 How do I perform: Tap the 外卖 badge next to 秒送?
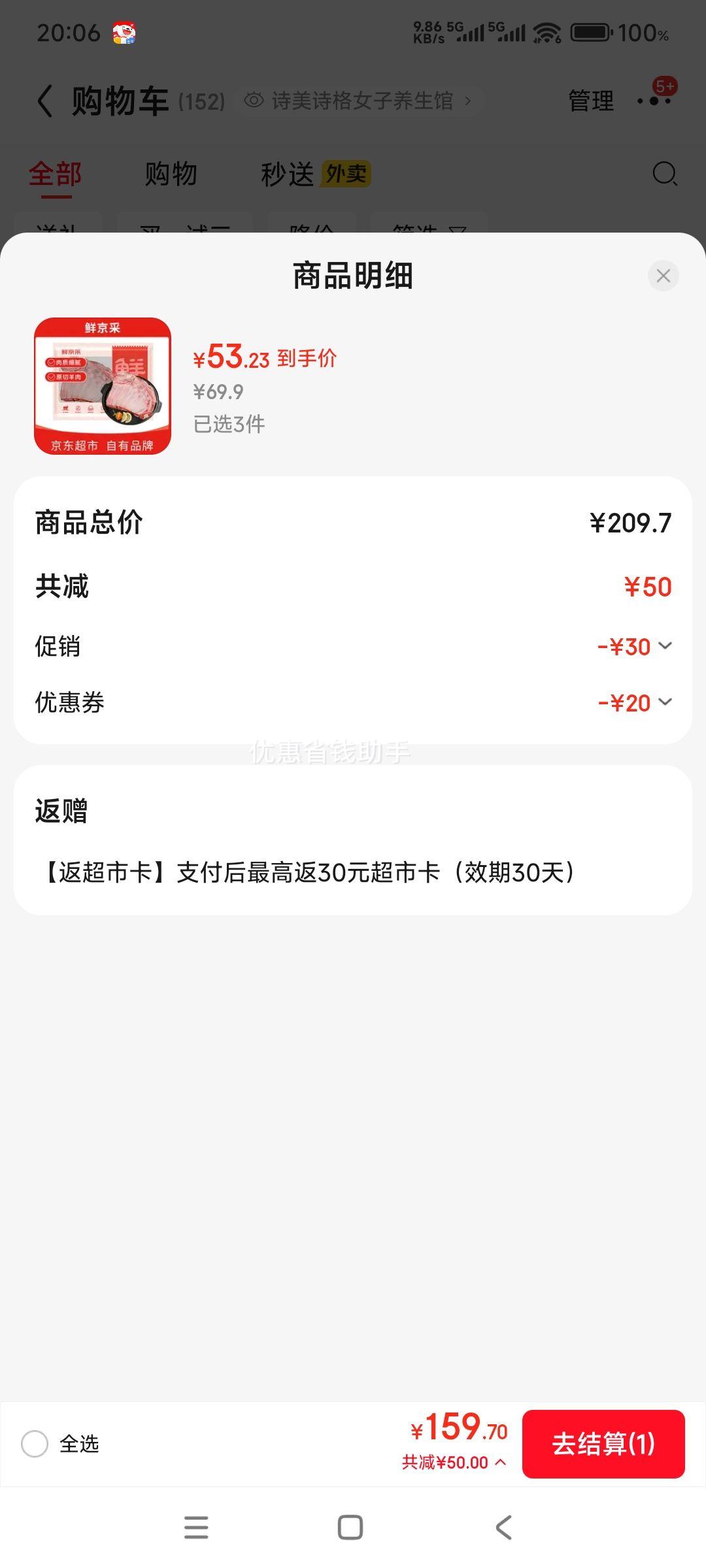pos(346,174)
